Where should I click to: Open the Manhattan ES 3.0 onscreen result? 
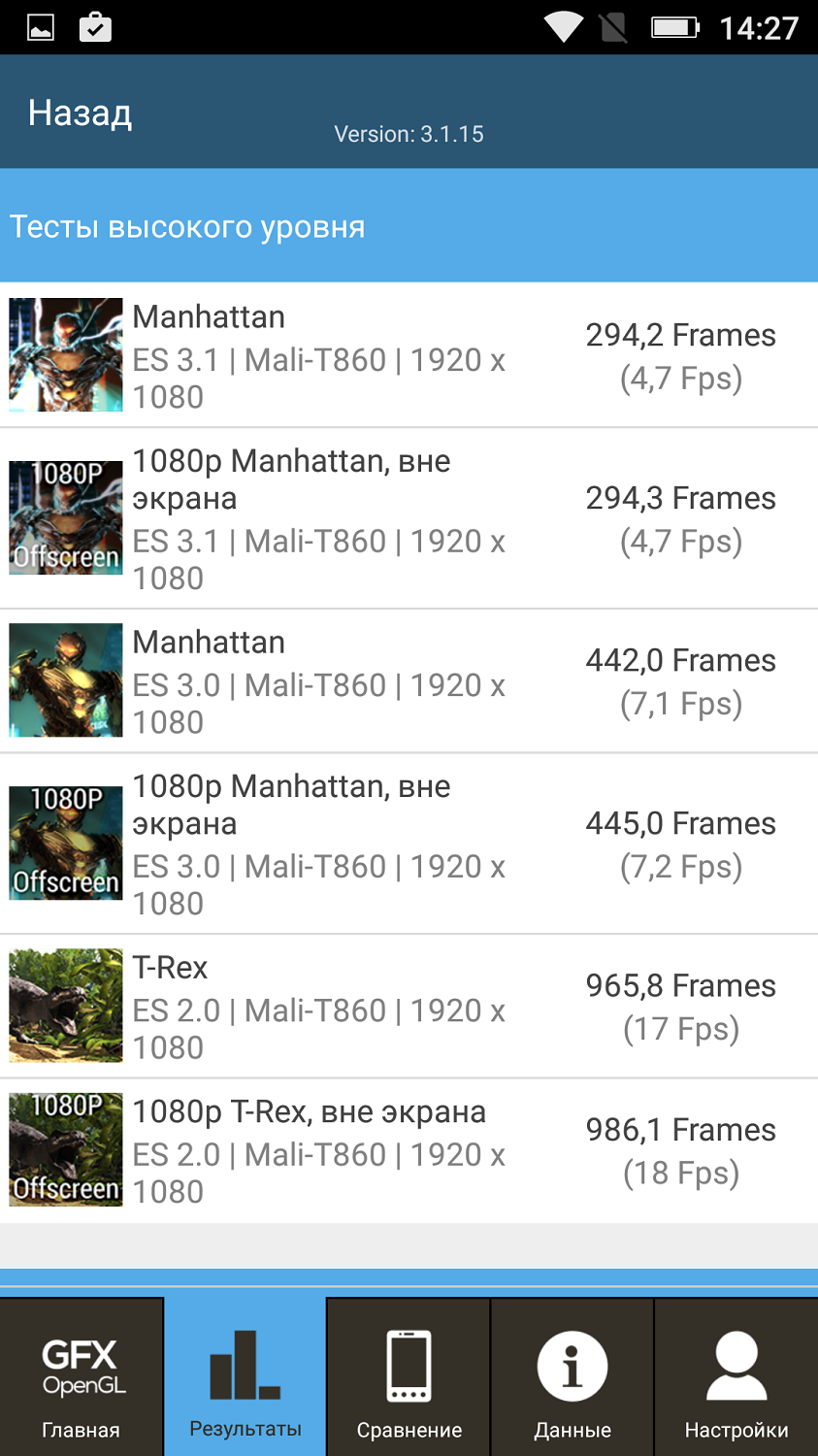point(409,680)
